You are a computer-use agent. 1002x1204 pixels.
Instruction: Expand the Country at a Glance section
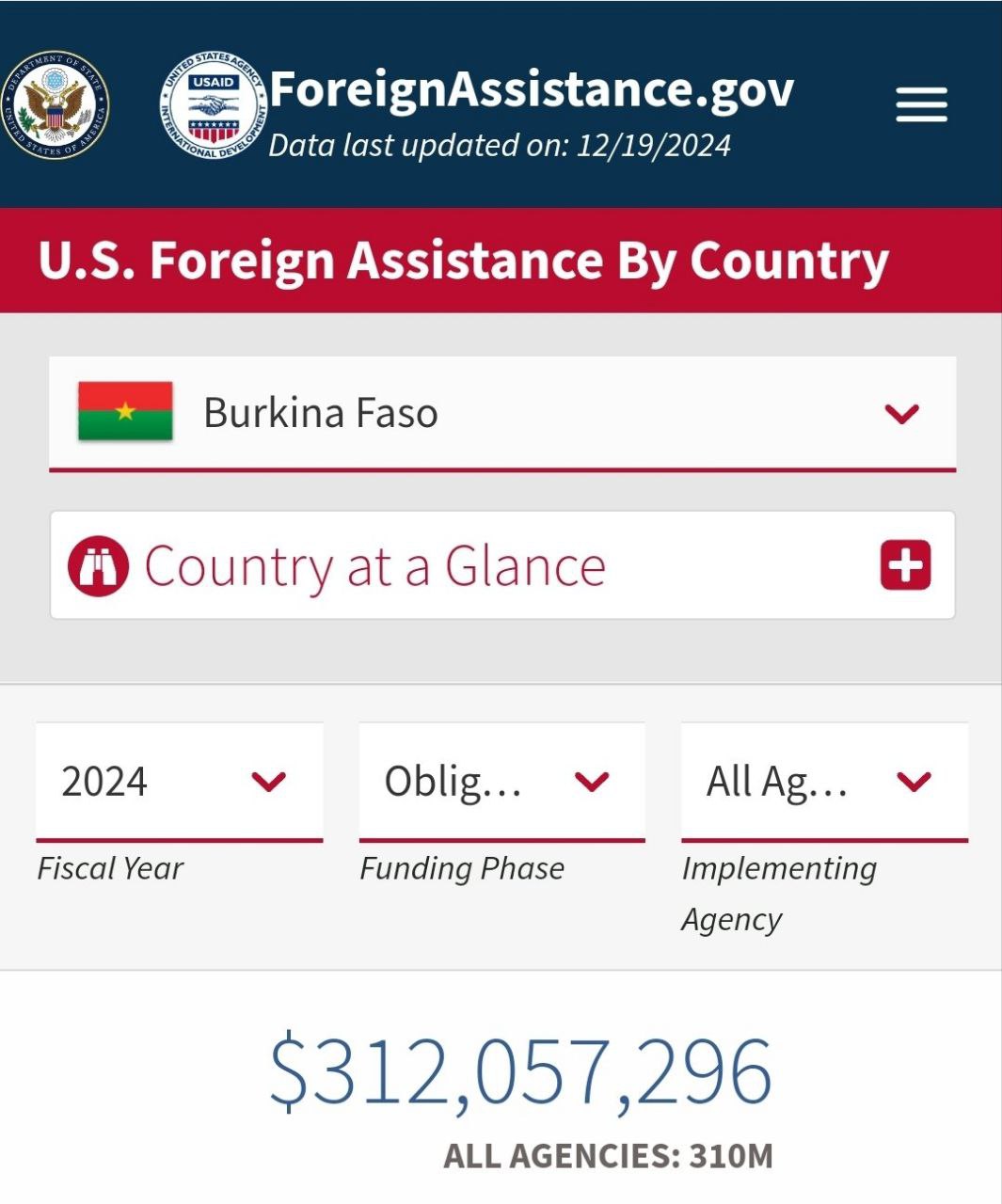pos(905,565)
